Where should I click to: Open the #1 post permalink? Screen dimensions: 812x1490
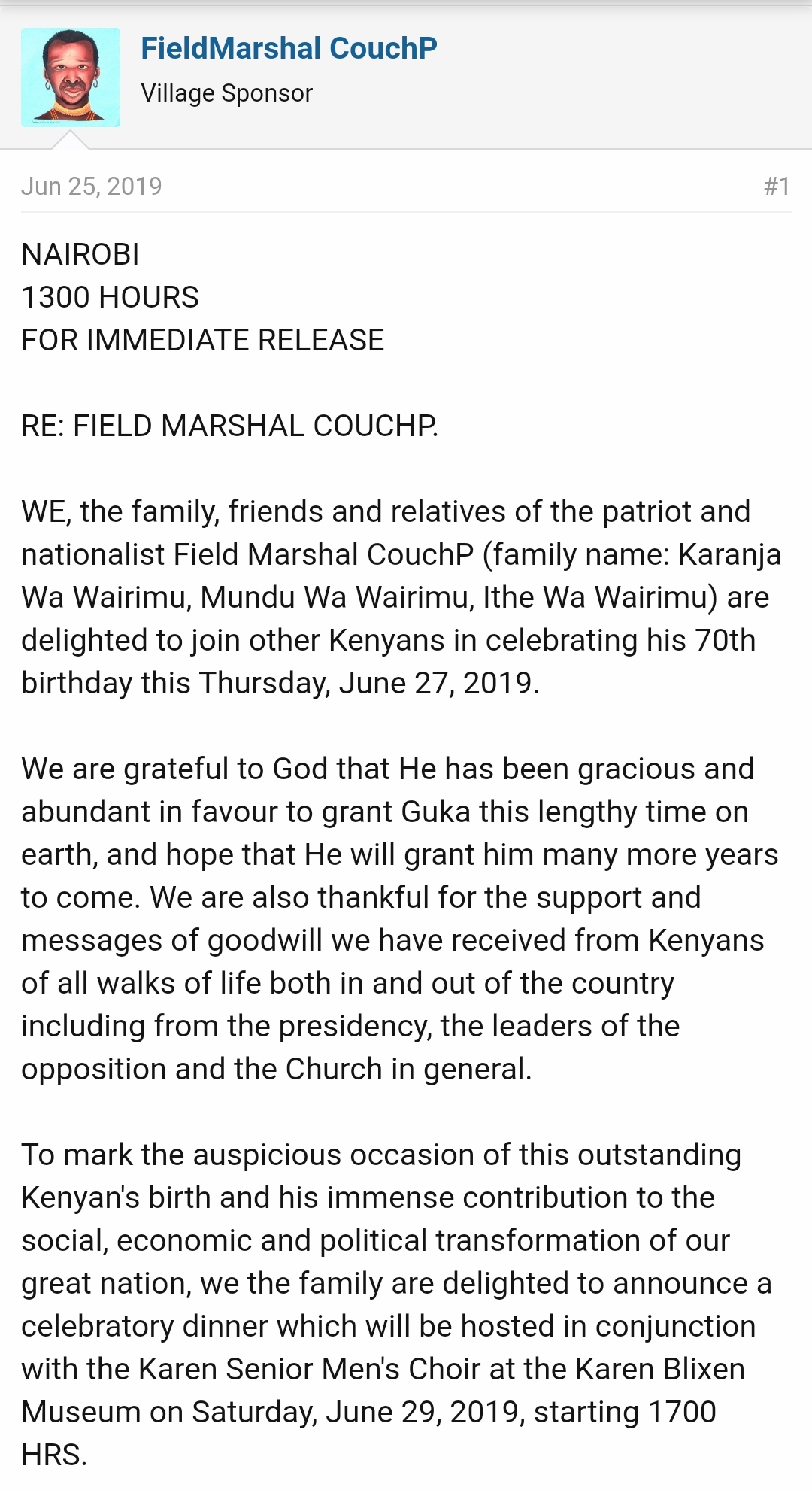(776, 186)
